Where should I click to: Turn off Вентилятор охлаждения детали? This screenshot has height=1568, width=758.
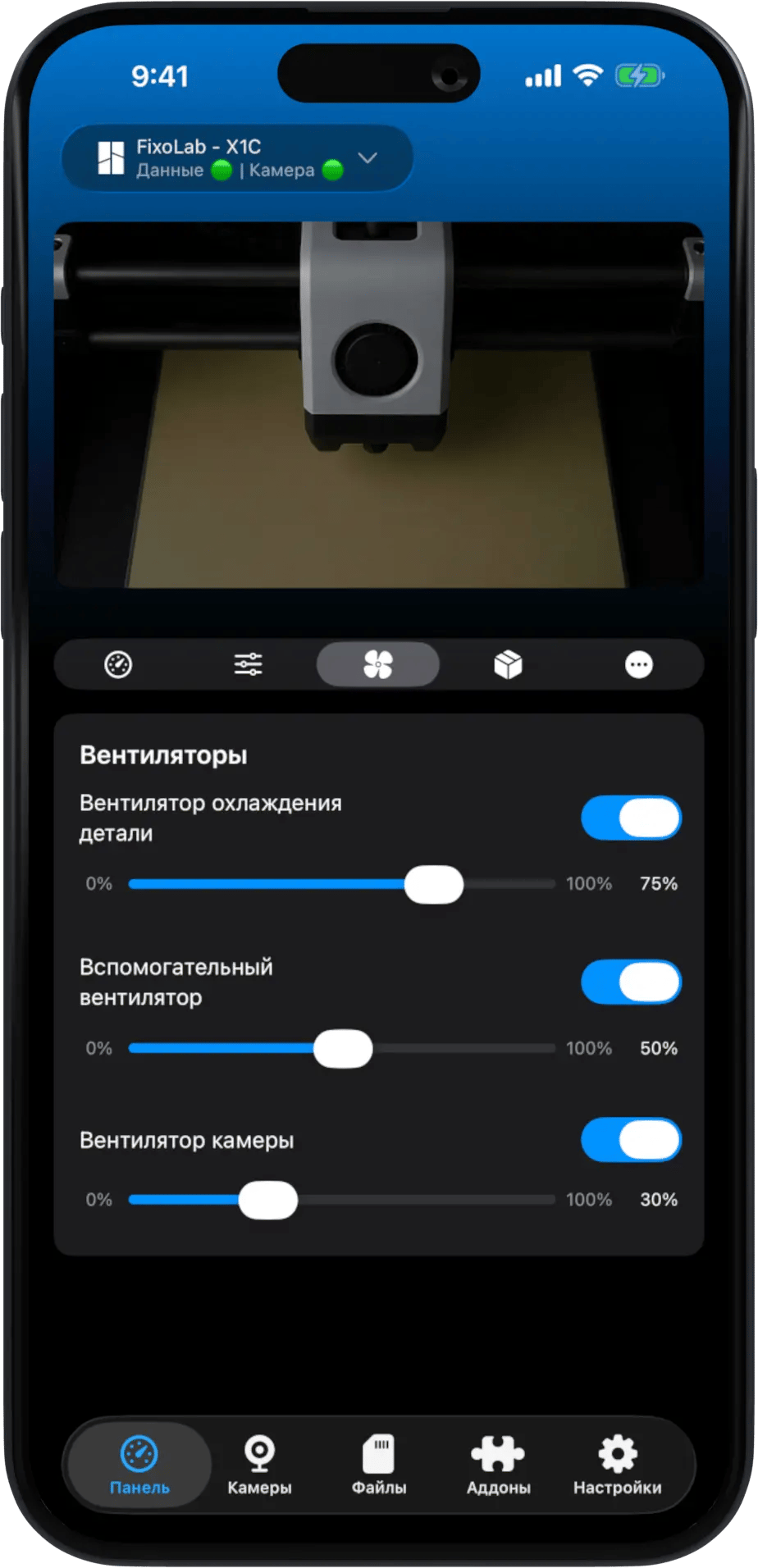(x=631, y=818)
